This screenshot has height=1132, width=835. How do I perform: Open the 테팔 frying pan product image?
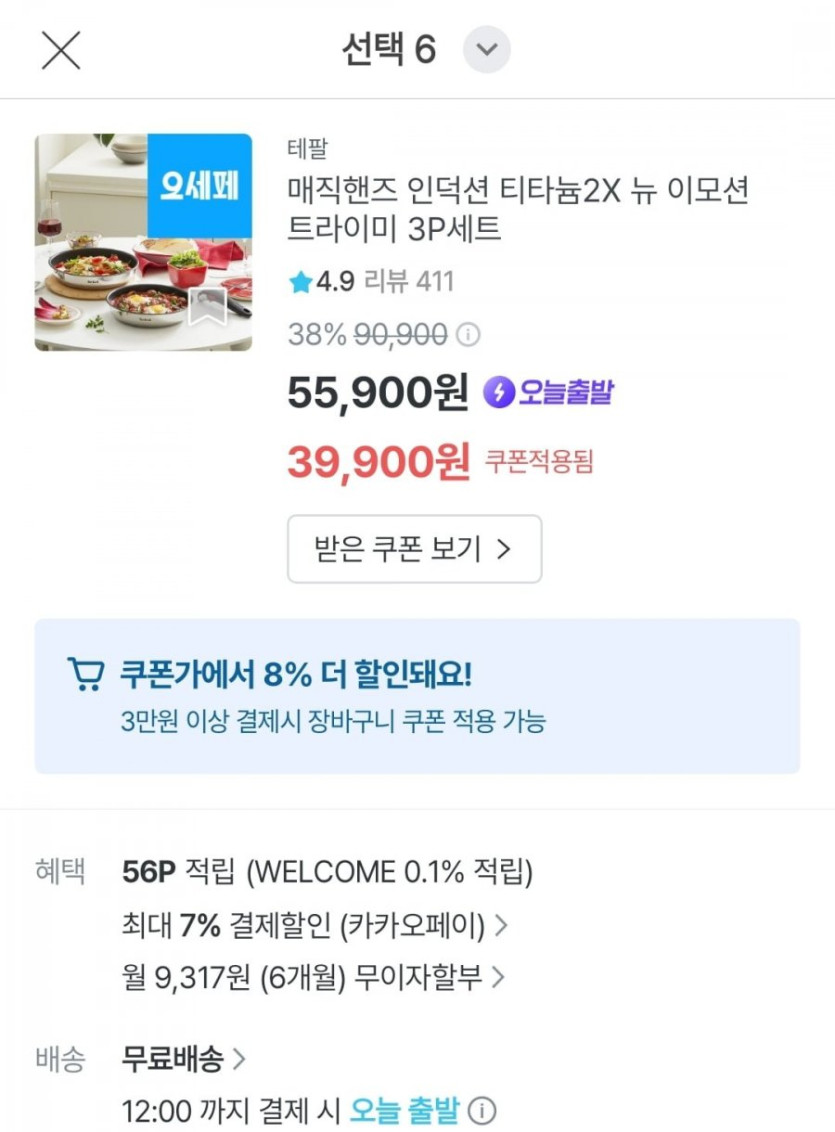click(x=144, y=243)
